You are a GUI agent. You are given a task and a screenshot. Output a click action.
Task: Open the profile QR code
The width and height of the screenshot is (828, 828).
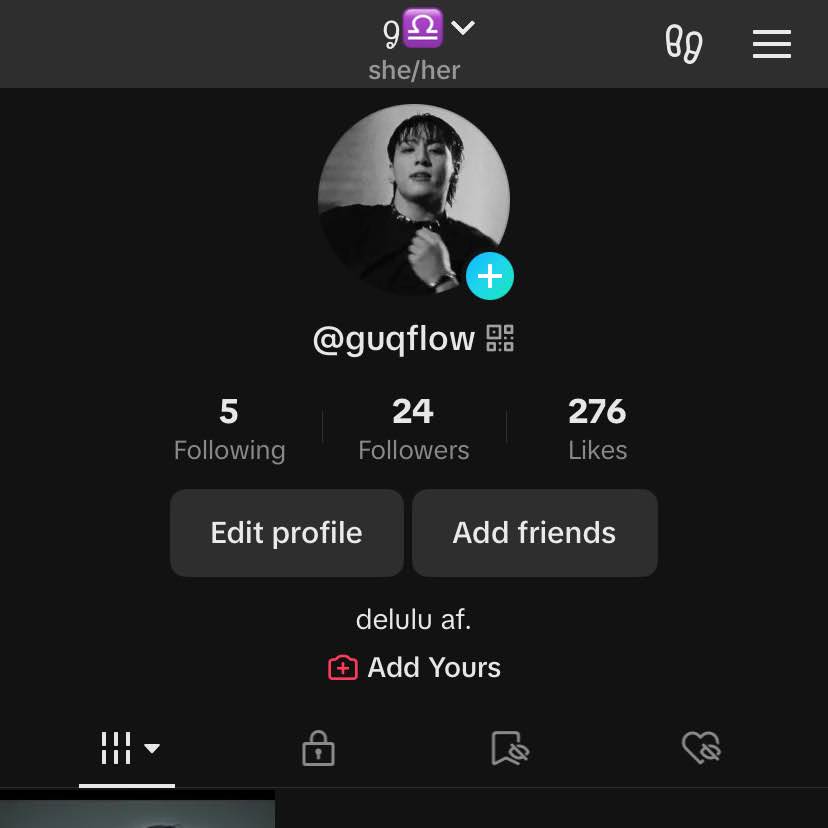click(x=500, y=339)
